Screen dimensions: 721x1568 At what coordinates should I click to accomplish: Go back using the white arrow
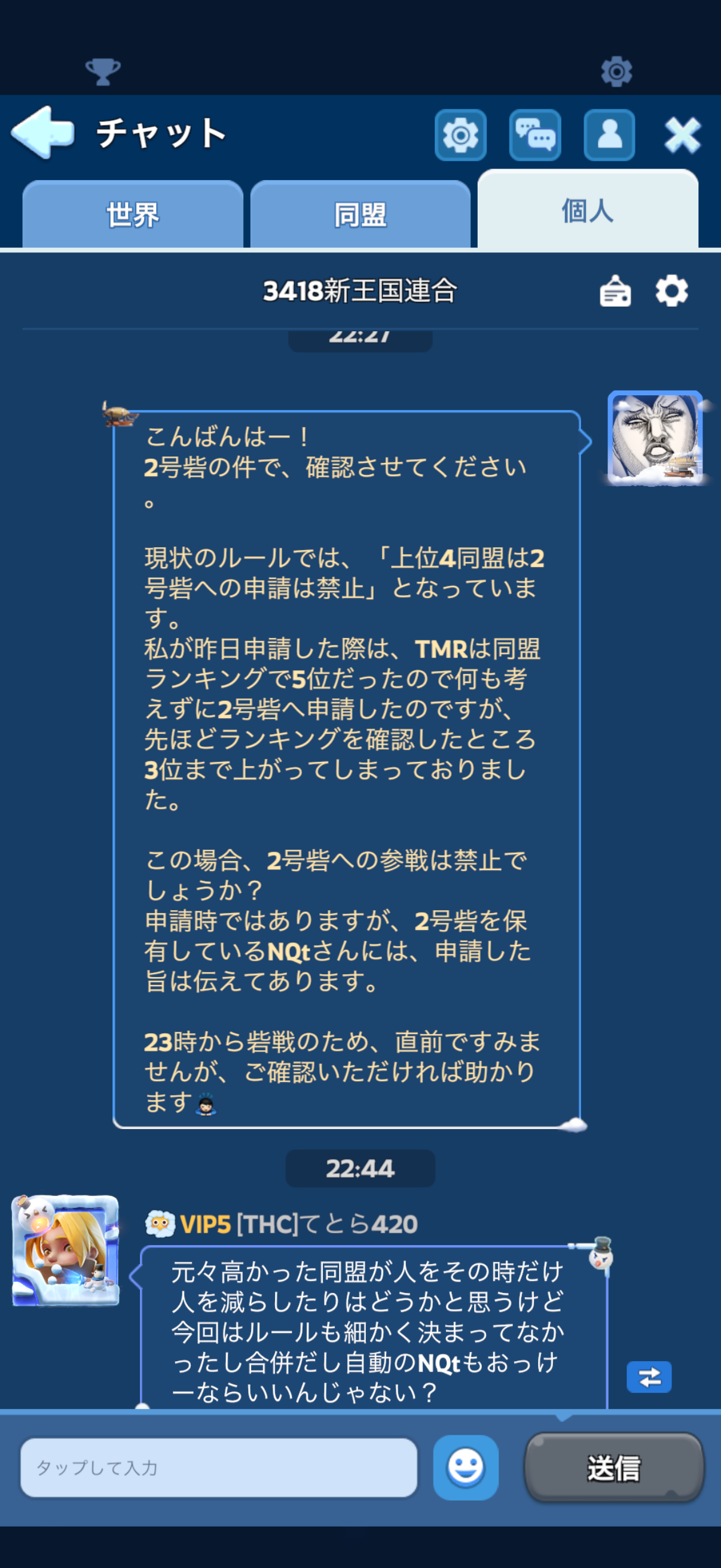[42, 133]
